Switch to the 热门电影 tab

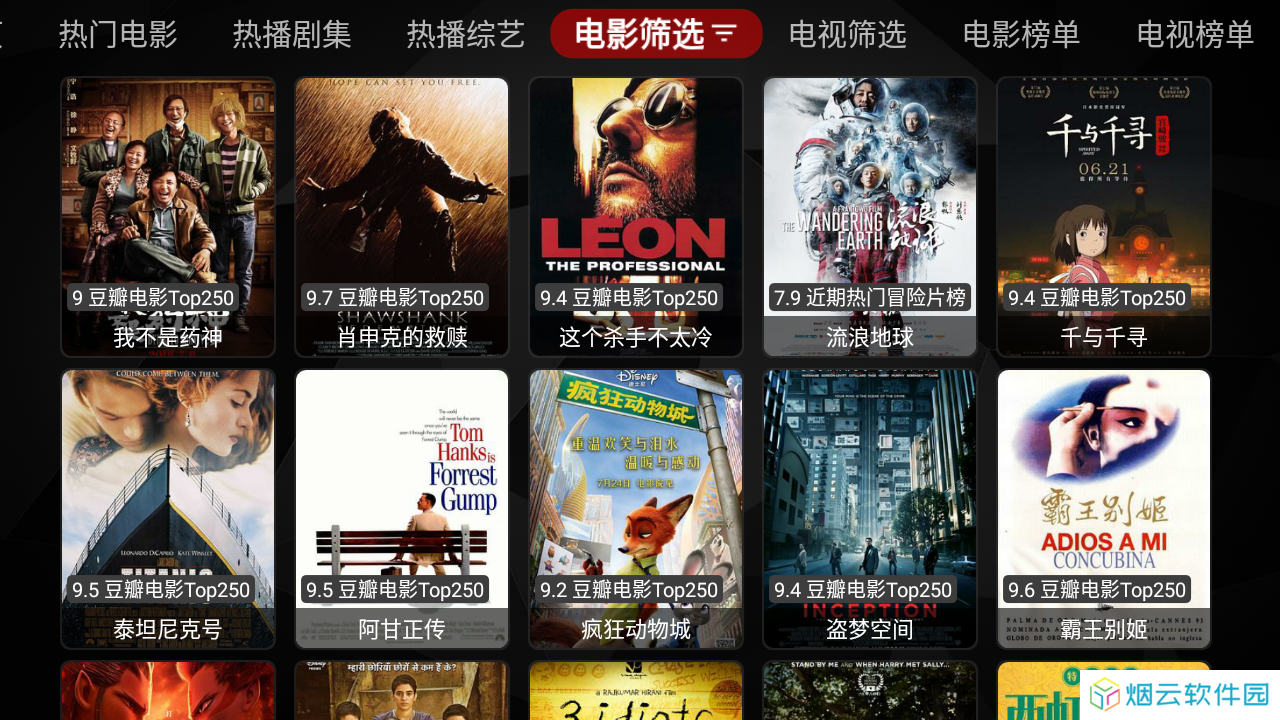118,34
